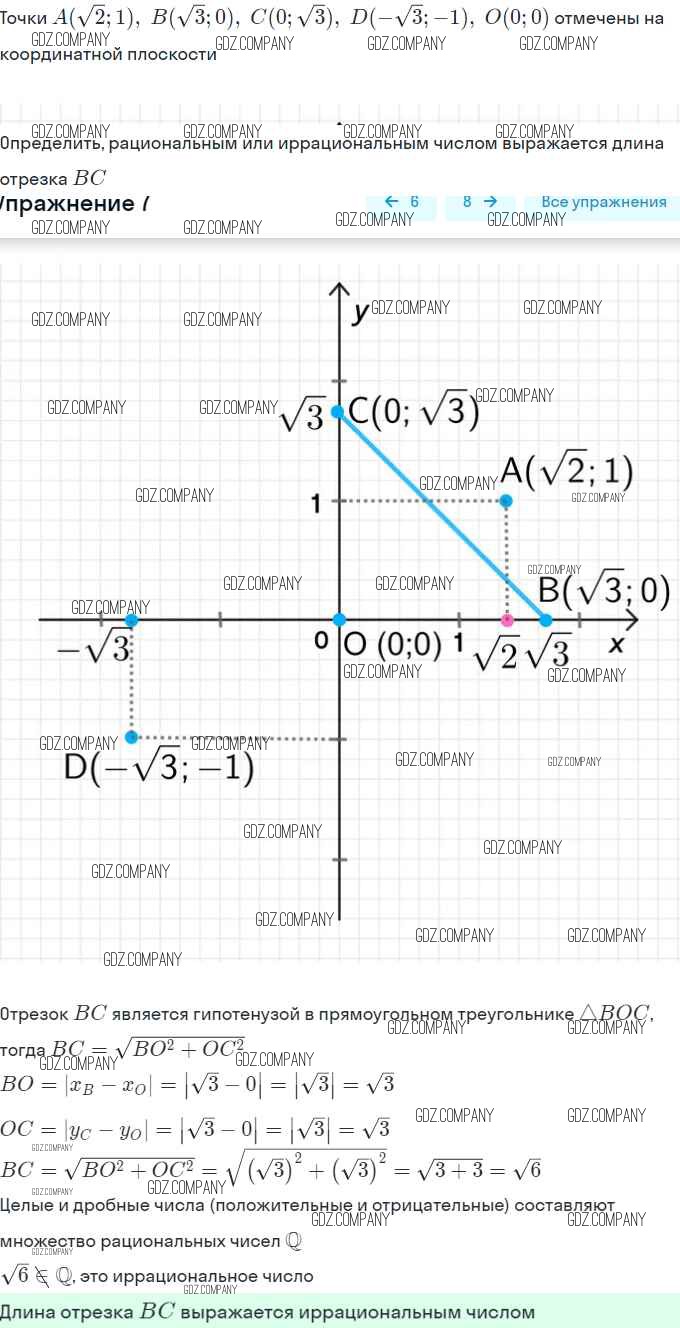Go to next exercise 8

point(479,202)
